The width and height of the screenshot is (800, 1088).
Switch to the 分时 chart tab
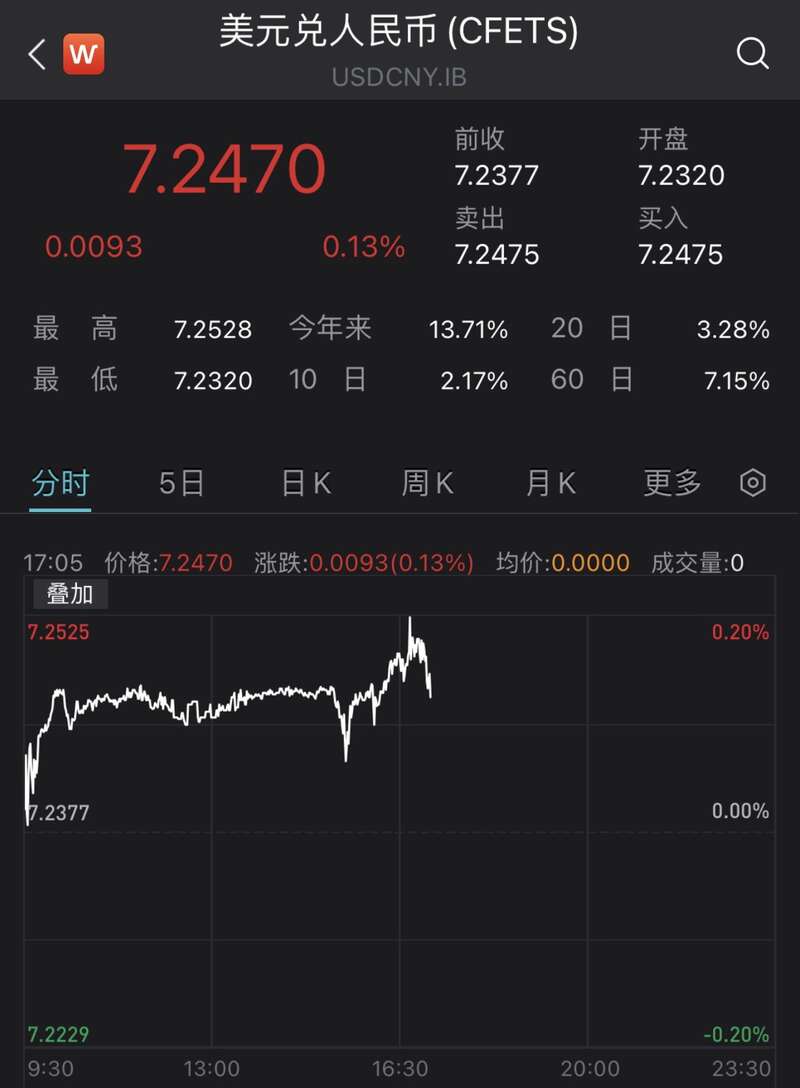[x=60, y=484]
